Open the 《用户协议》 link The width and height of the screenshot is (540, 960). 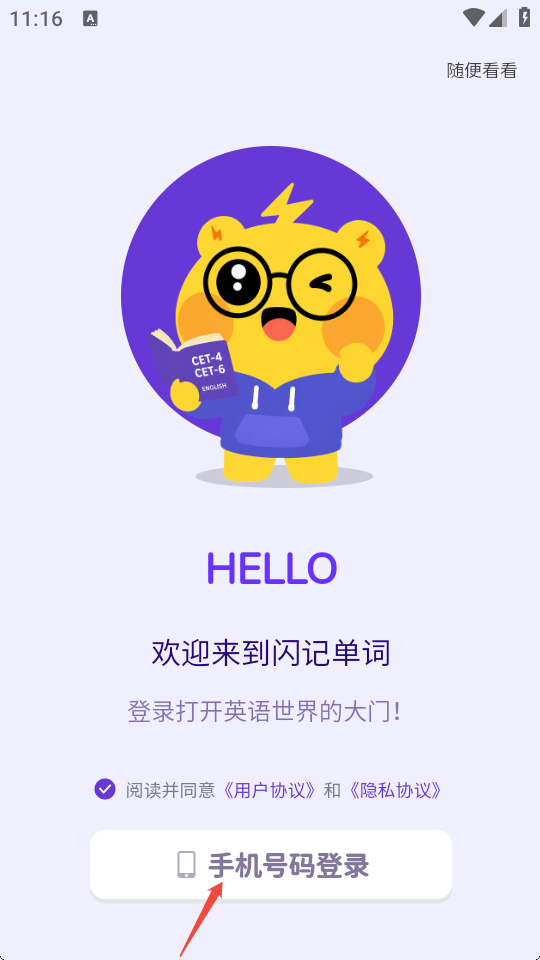tap(269, 790)
